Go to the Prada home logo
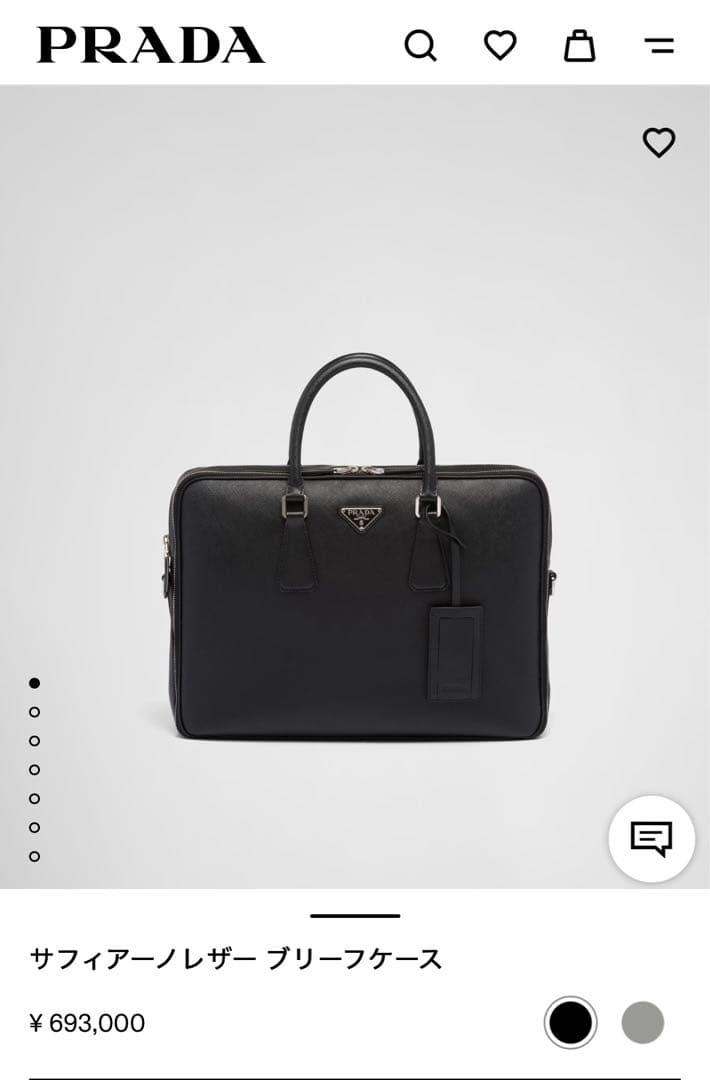Viewport: 710px width, 1080px height. (x=151, y=45)
